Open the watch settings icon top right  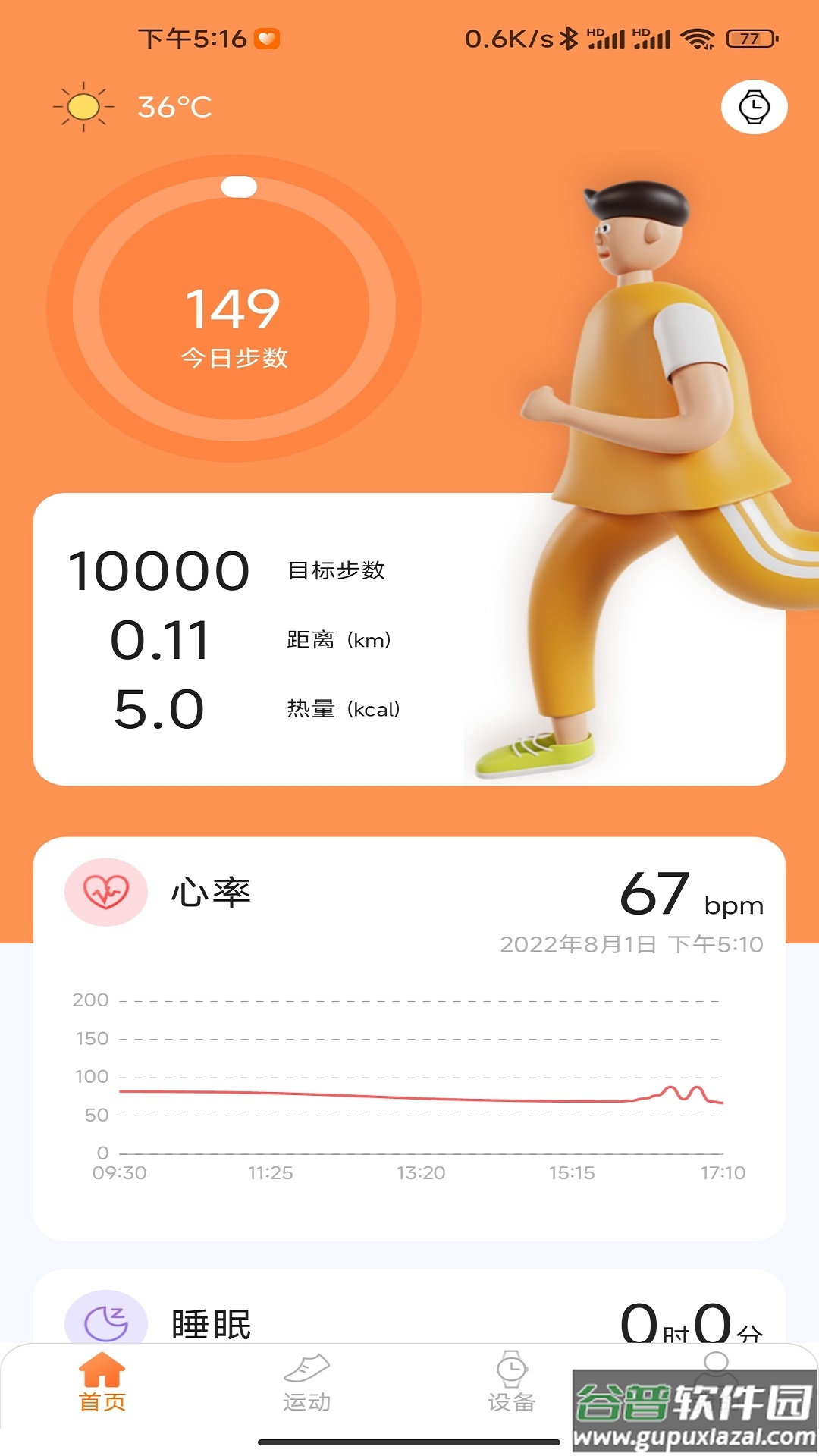pos(754,108)
